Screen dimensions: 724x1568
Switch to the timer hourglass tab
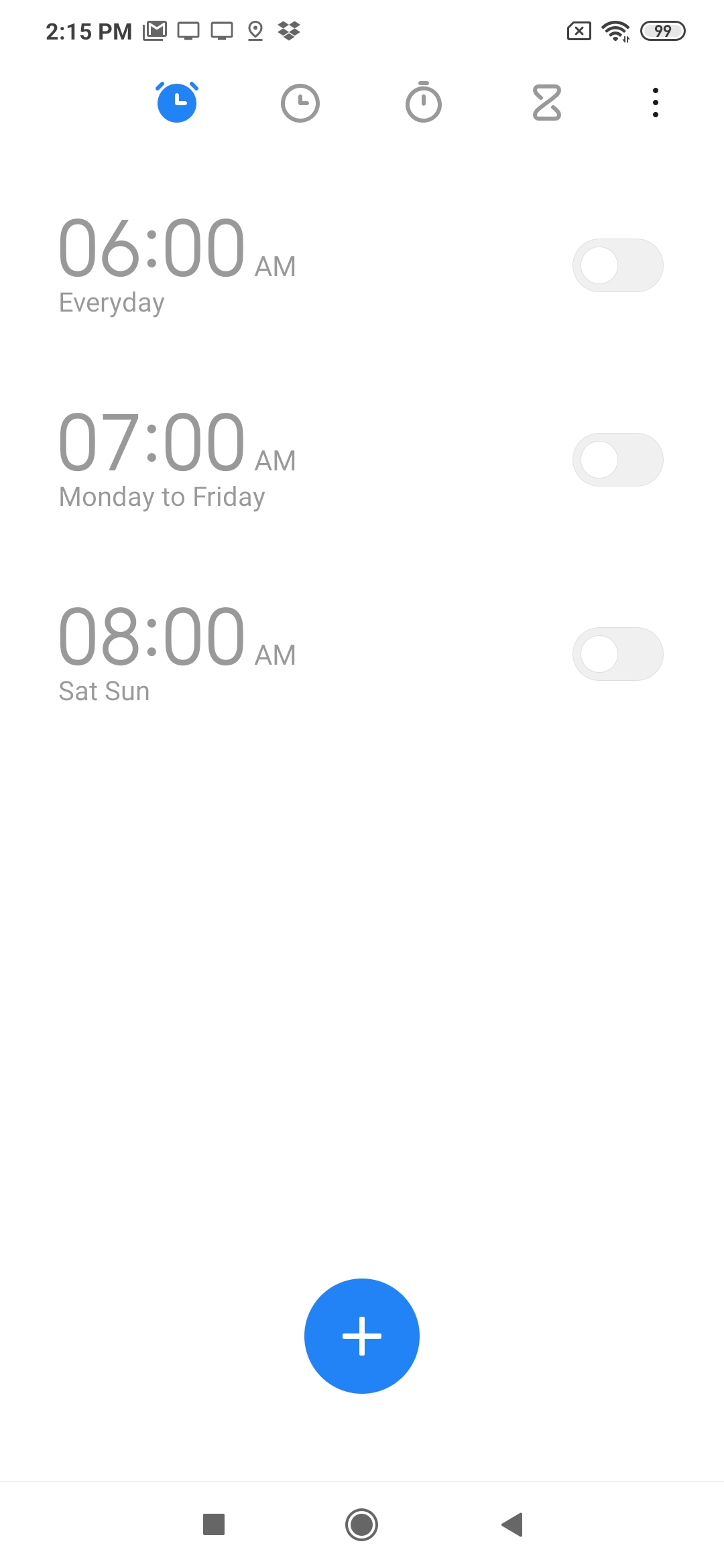tap(547, 103)
